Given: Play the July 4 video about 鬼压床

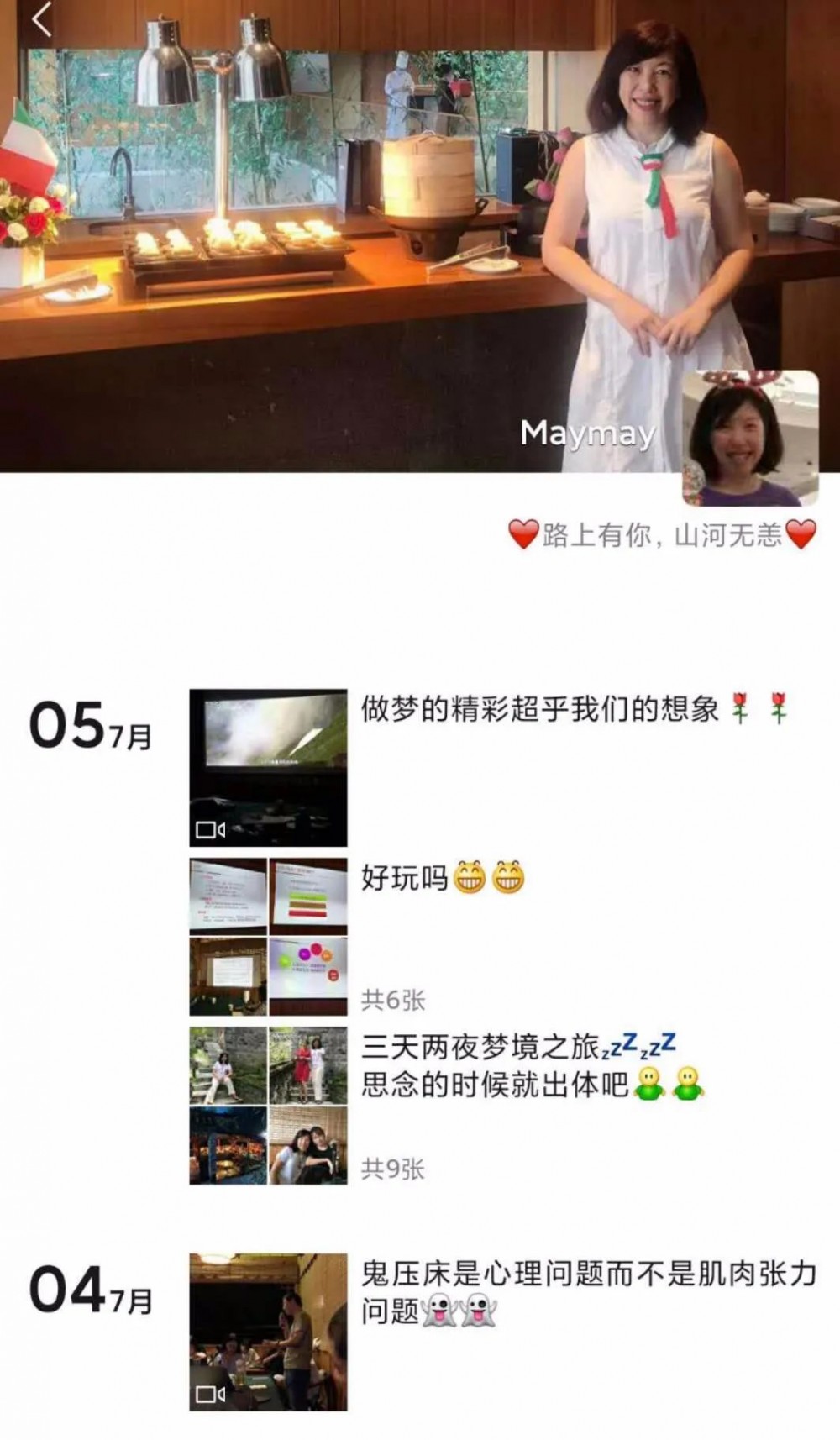Looking at the screenshot, I should tap(268, 1332).
